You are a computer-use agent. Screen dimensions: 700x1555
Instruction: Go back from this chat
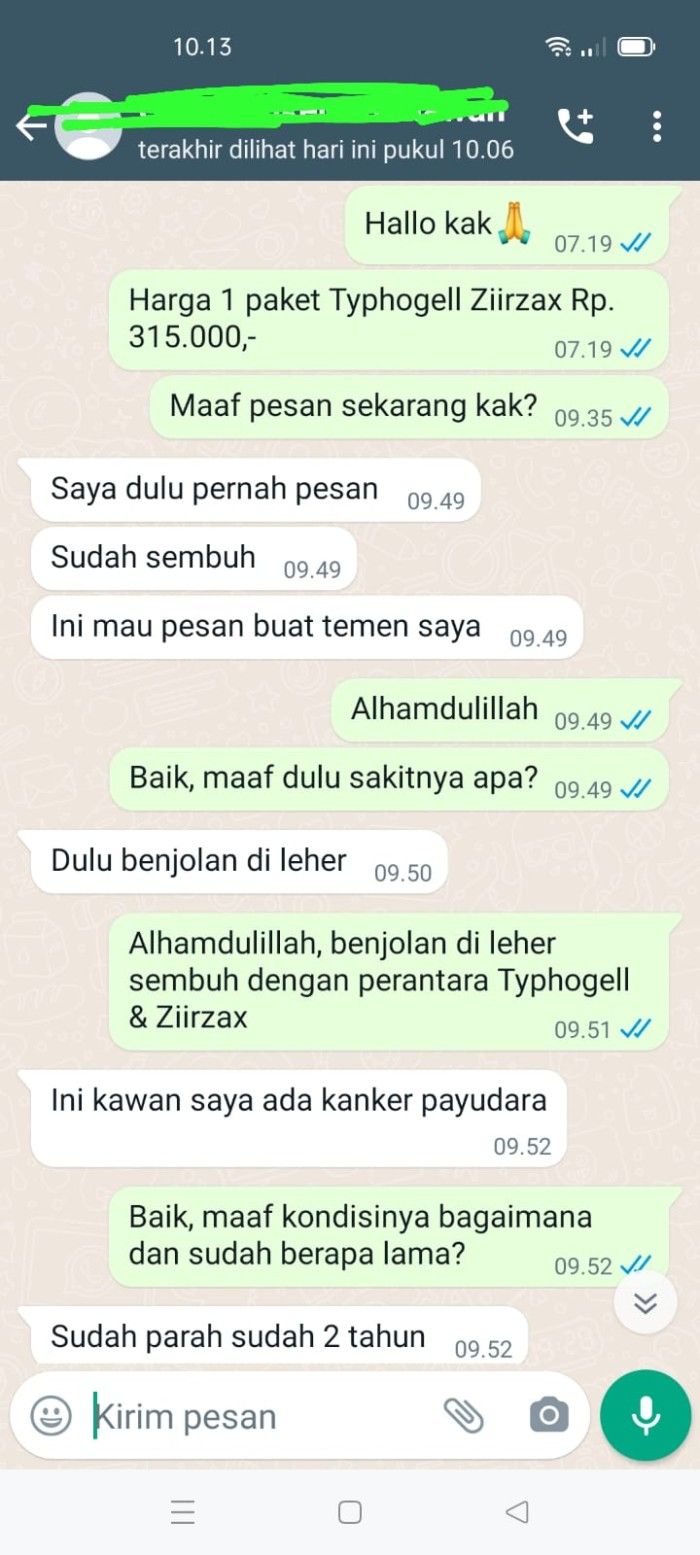(30, 127)
